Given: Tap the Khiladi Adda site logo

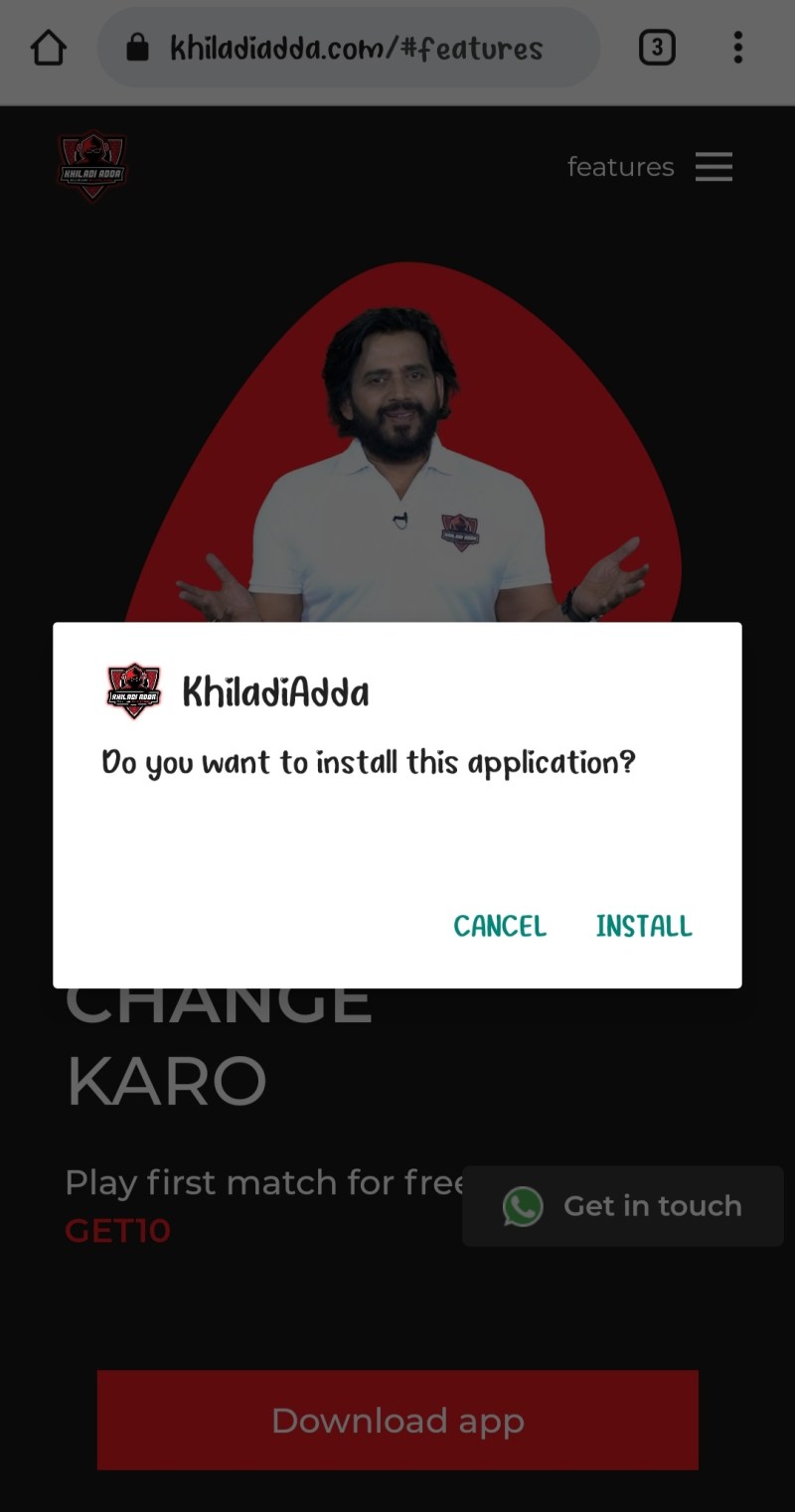Looking at the screenshot, I should coord(92,167).
